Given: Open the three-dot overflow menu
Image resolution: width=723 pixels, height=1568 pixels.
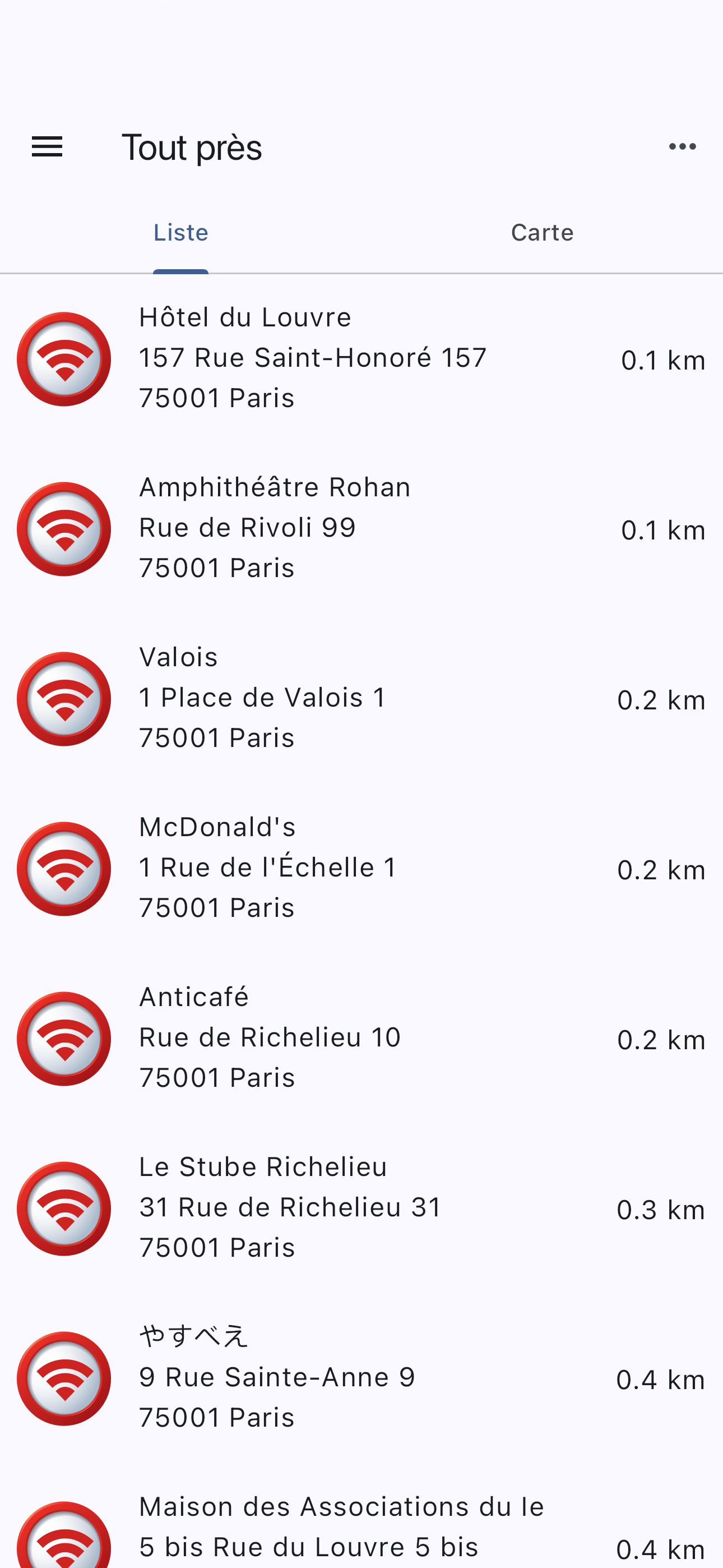Looking at the screenshot, I should pos(682,147).
